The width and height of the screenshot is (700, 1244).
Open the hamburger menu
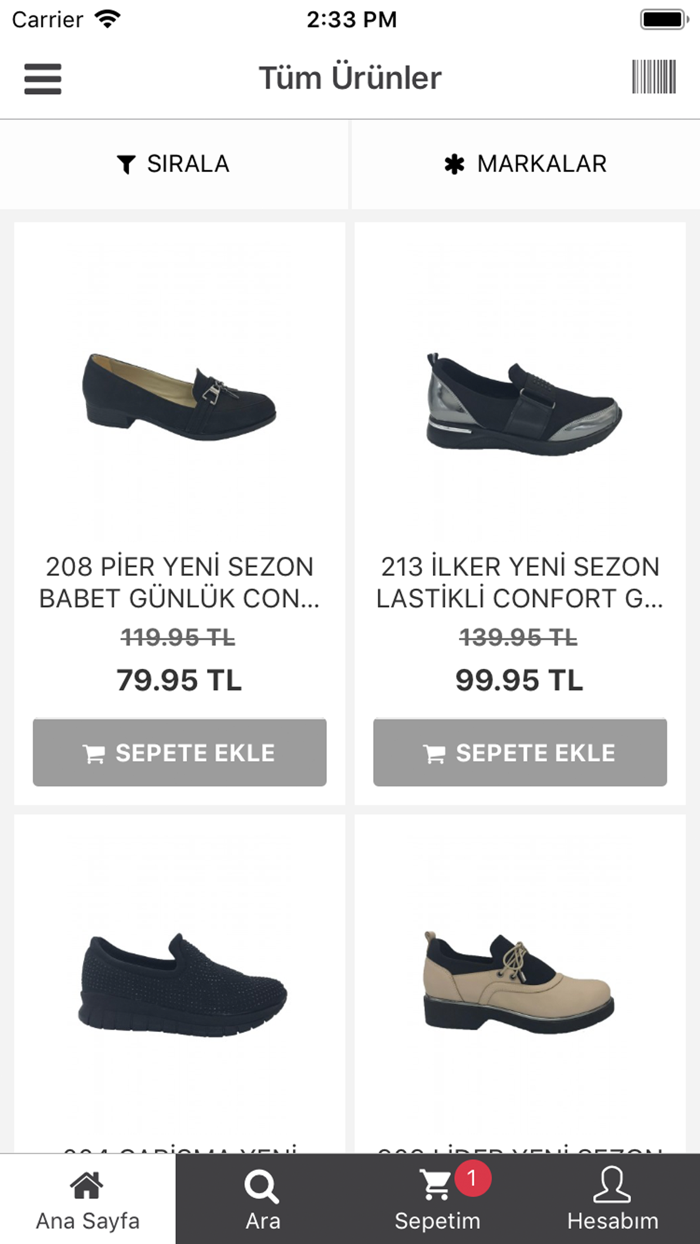[43, 78]
